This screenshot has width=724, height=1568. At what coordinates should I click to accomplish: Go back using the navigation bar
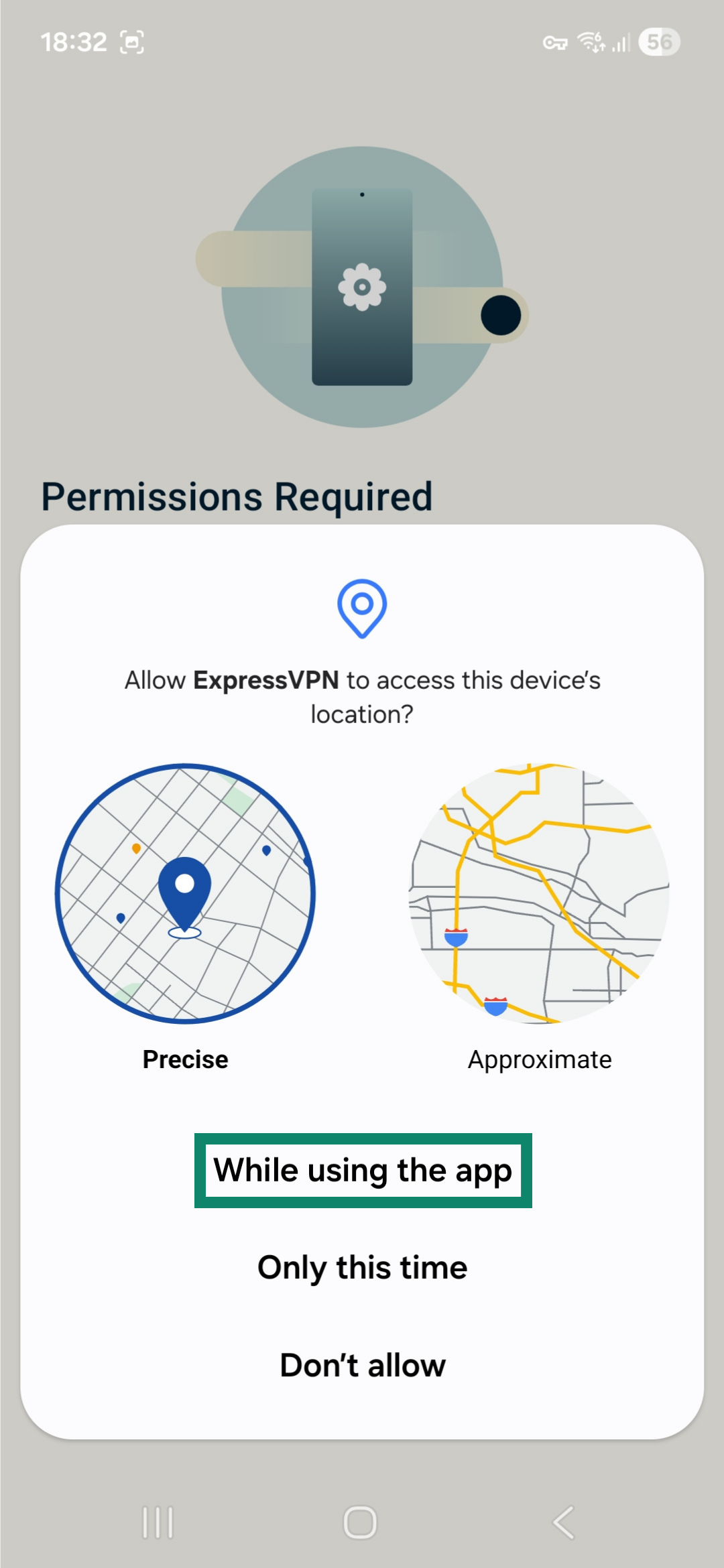[563, 1522]
